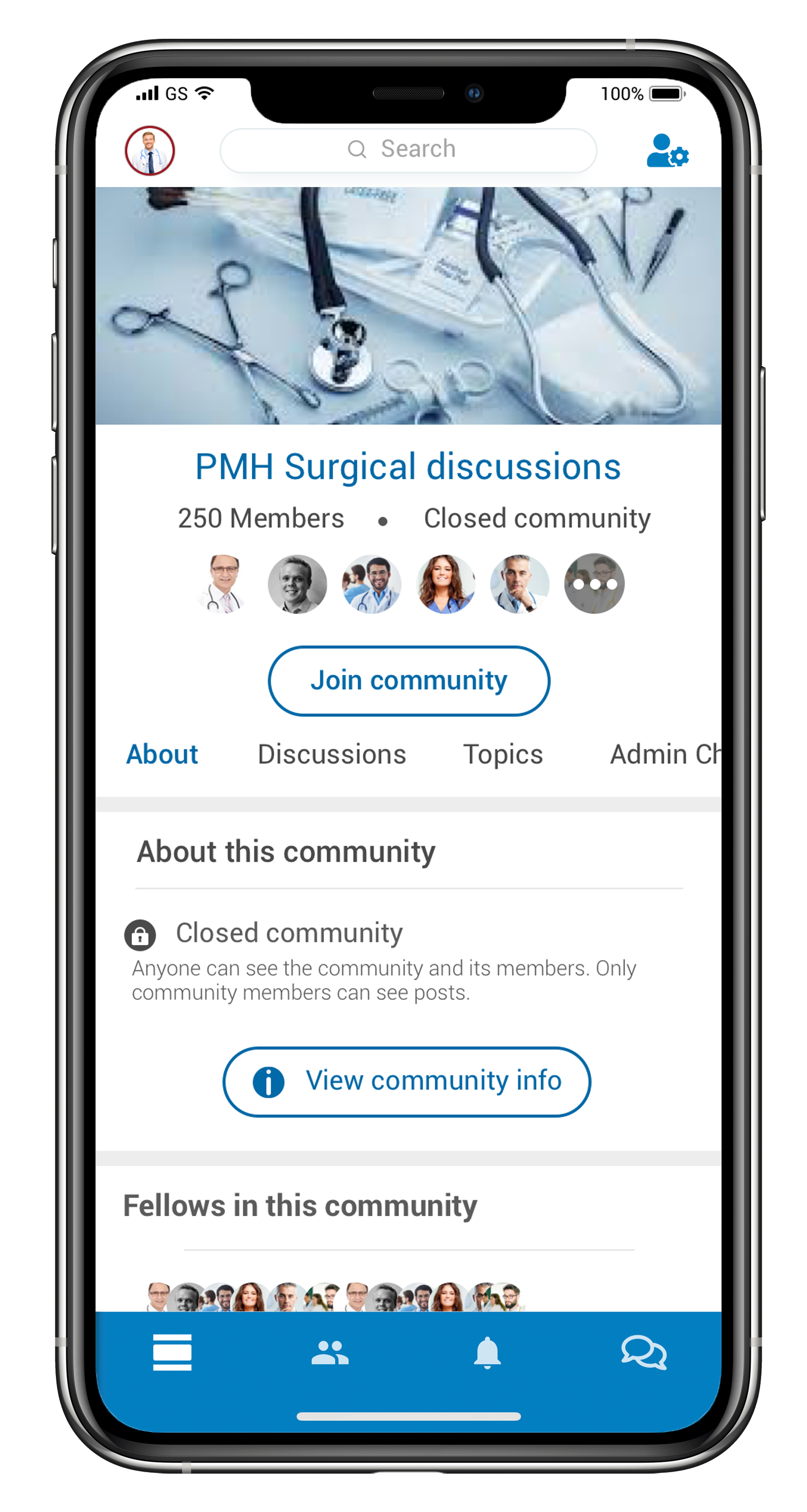Viewport: 807px width, 1512px height.
Task: Select the About tab
Action: pos(162,754)
